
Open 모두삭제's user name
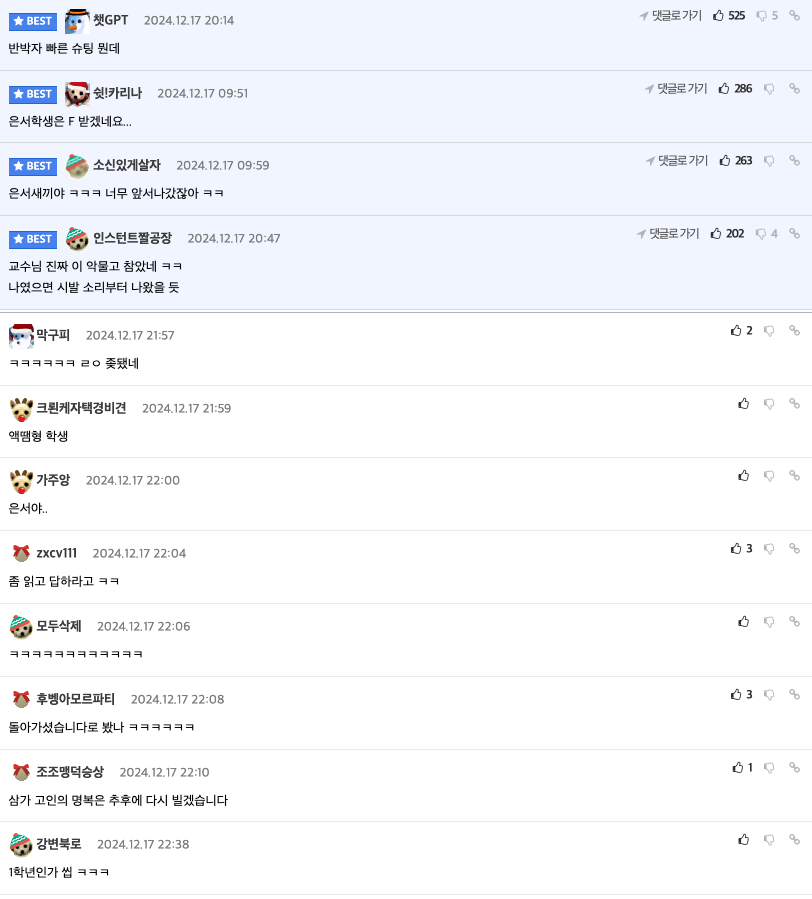(59, 626)
